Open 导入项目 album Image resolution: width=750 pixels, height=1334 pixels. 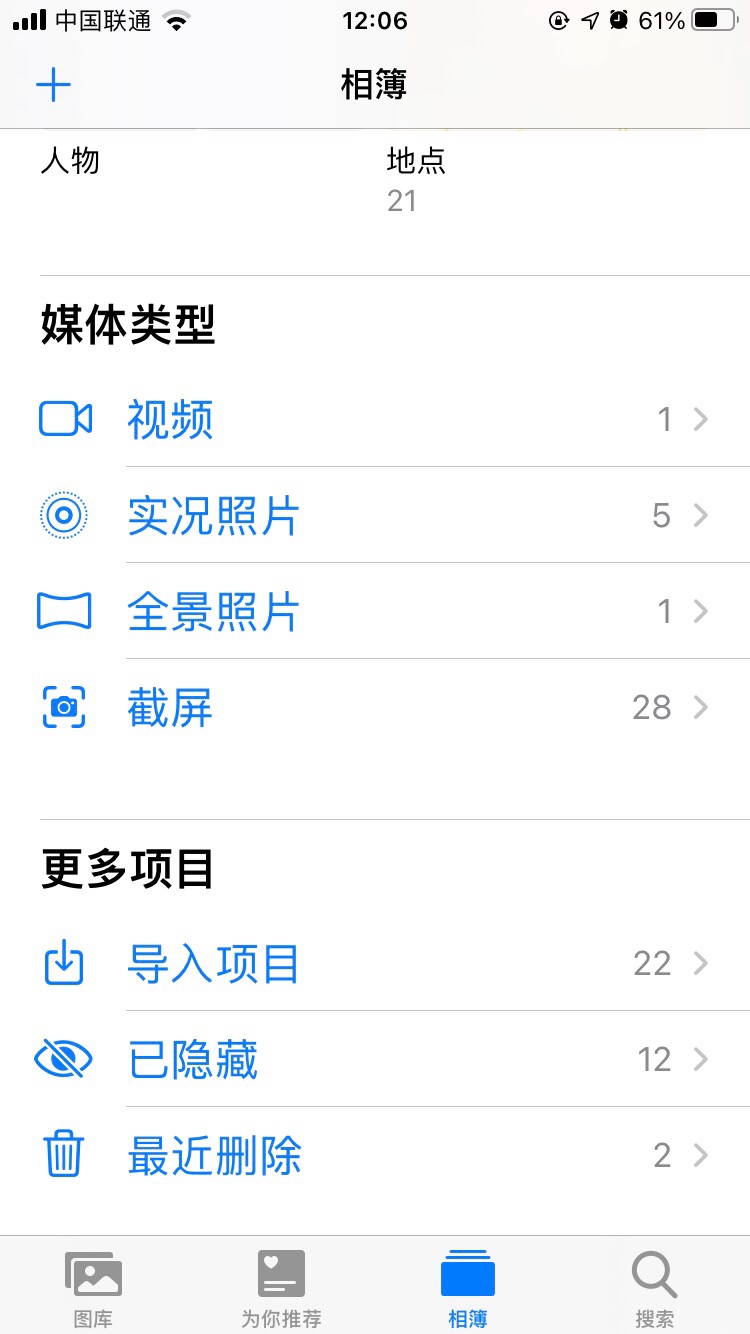click(213, 963)
